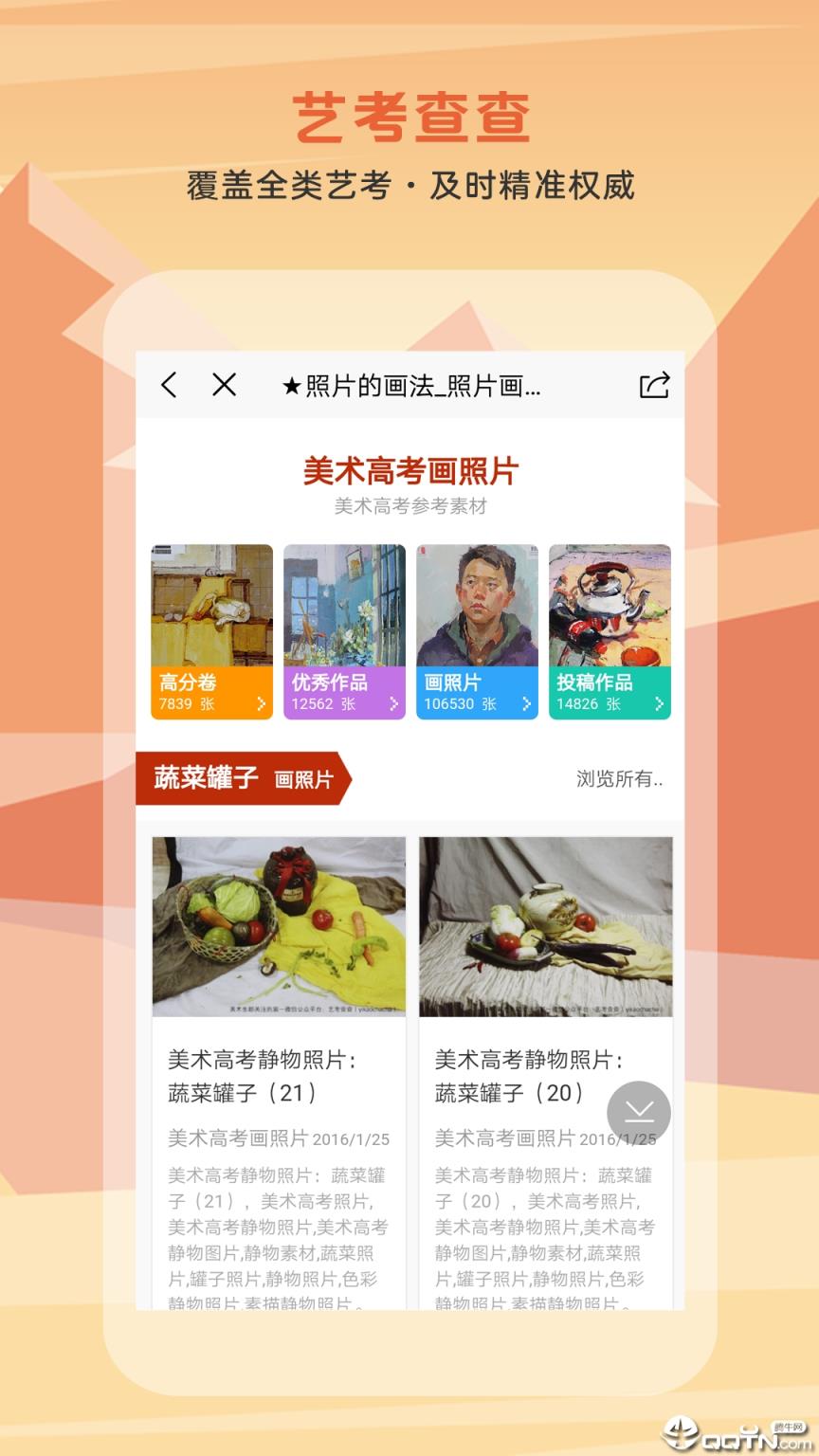Tap the portrait thumbnail on 画照片 card
The height and width of the screenshot is (1456, 819).
pyautogui.click(x=477, y=604)
